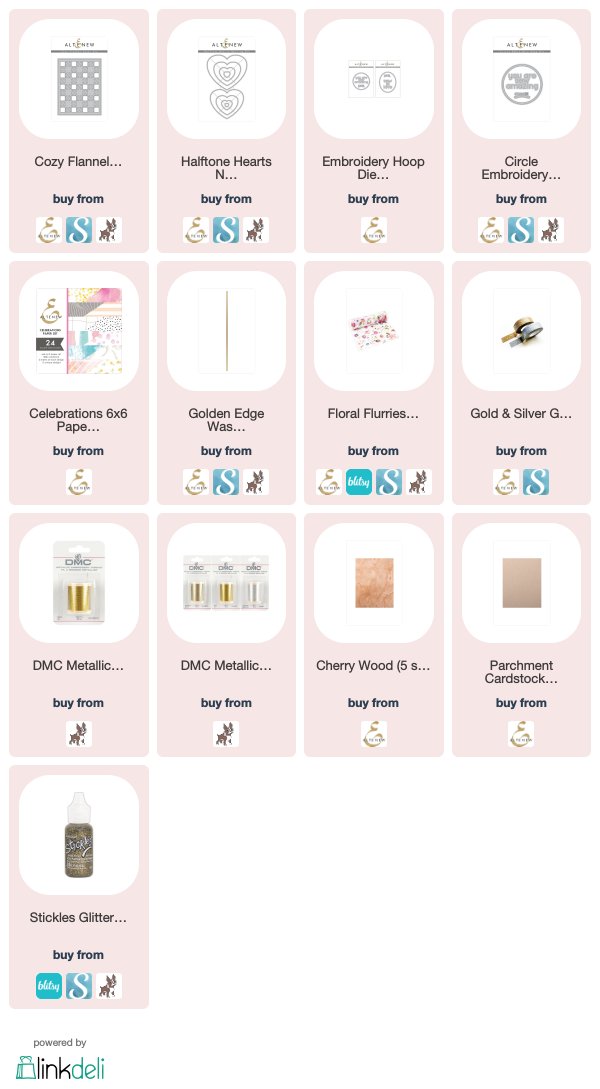The width and height of the screenshot is (600, 1089).
Task: Buy Floral Flurries from Blitsy
Action: pyautogui.click(x=359, y=483)
